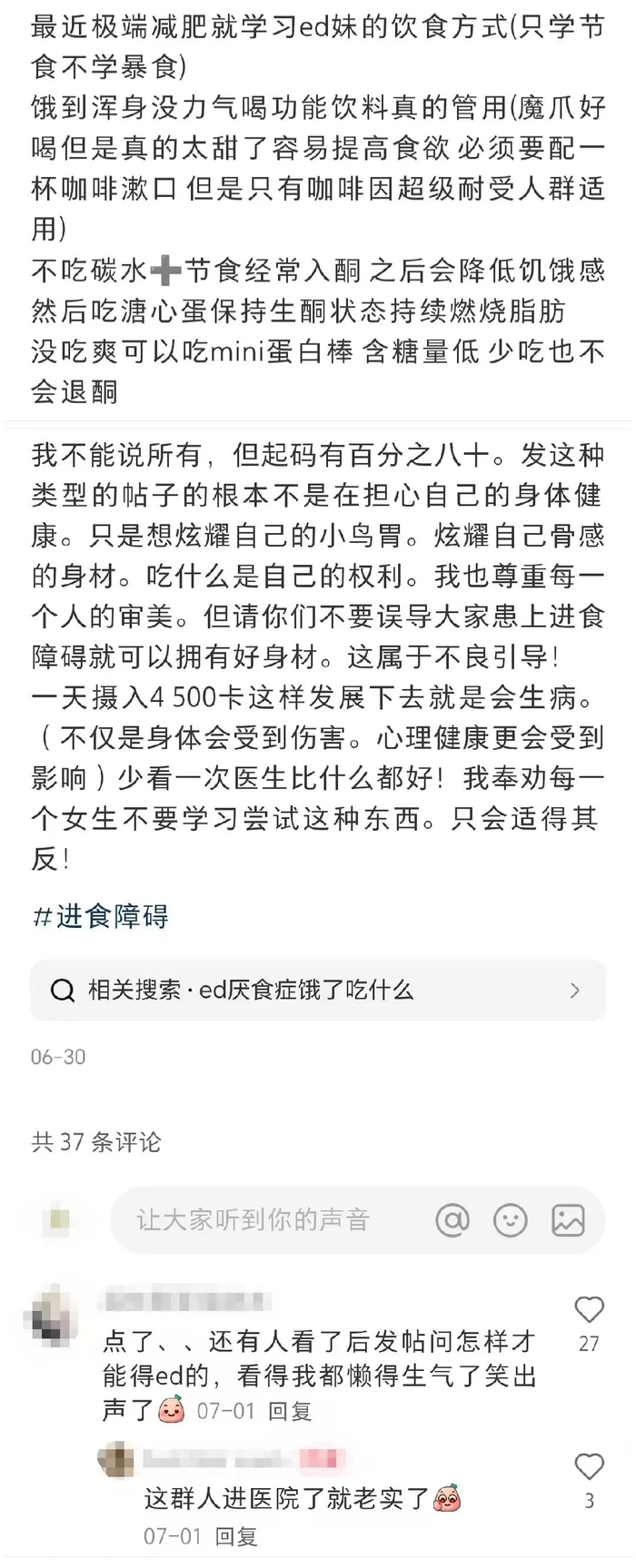This screenshot has width=636, height=1568.
Task: Open the avatar of the reply's author
Action: tap(116, 1460)
